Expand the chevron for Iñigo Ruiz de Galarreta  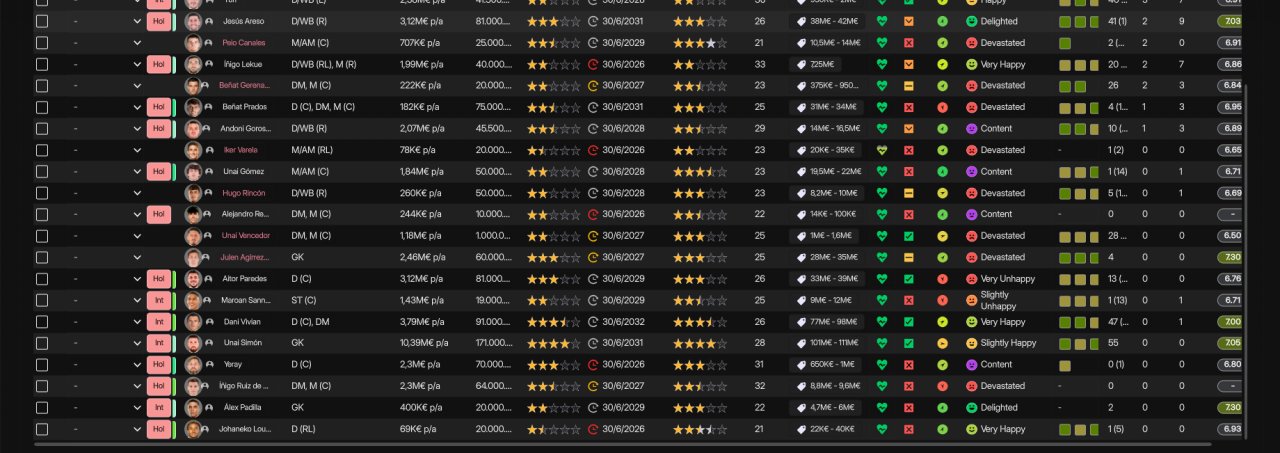coord(137,386)
